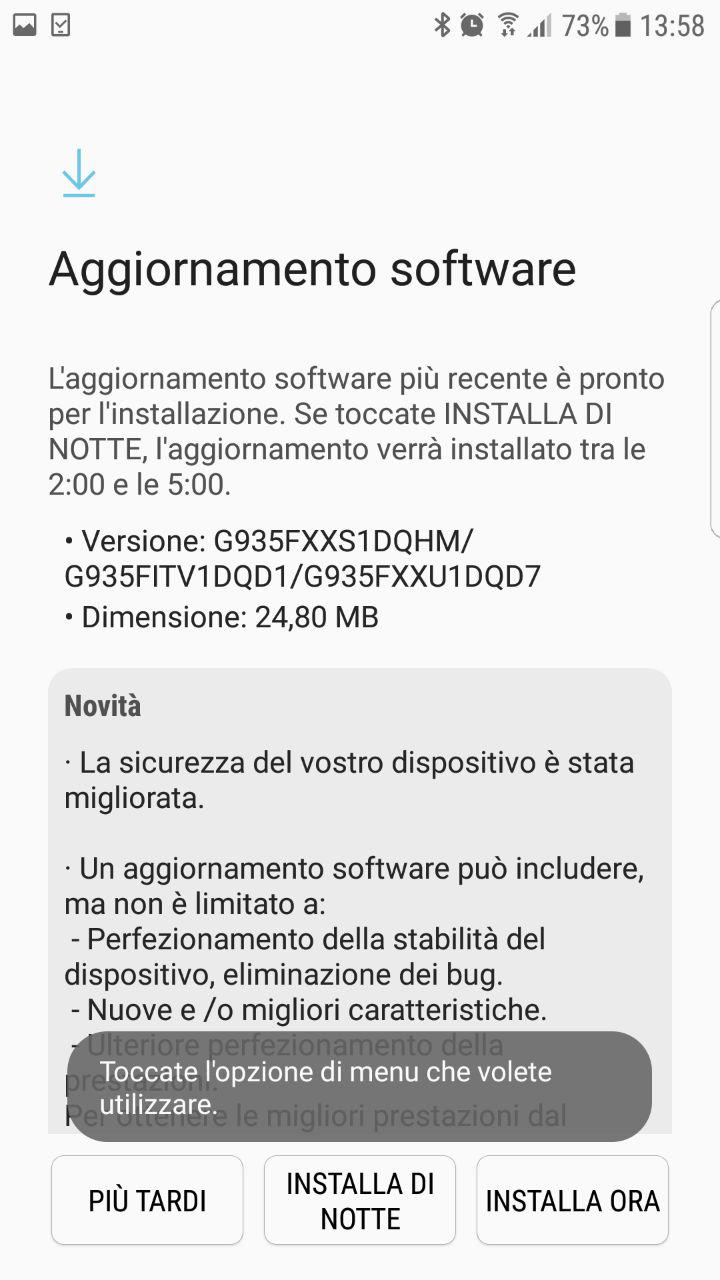Choose INSTALLA DI NOTTE for overnight install
Viewport: 720px width, 1280px height.
click(360, 1200)
